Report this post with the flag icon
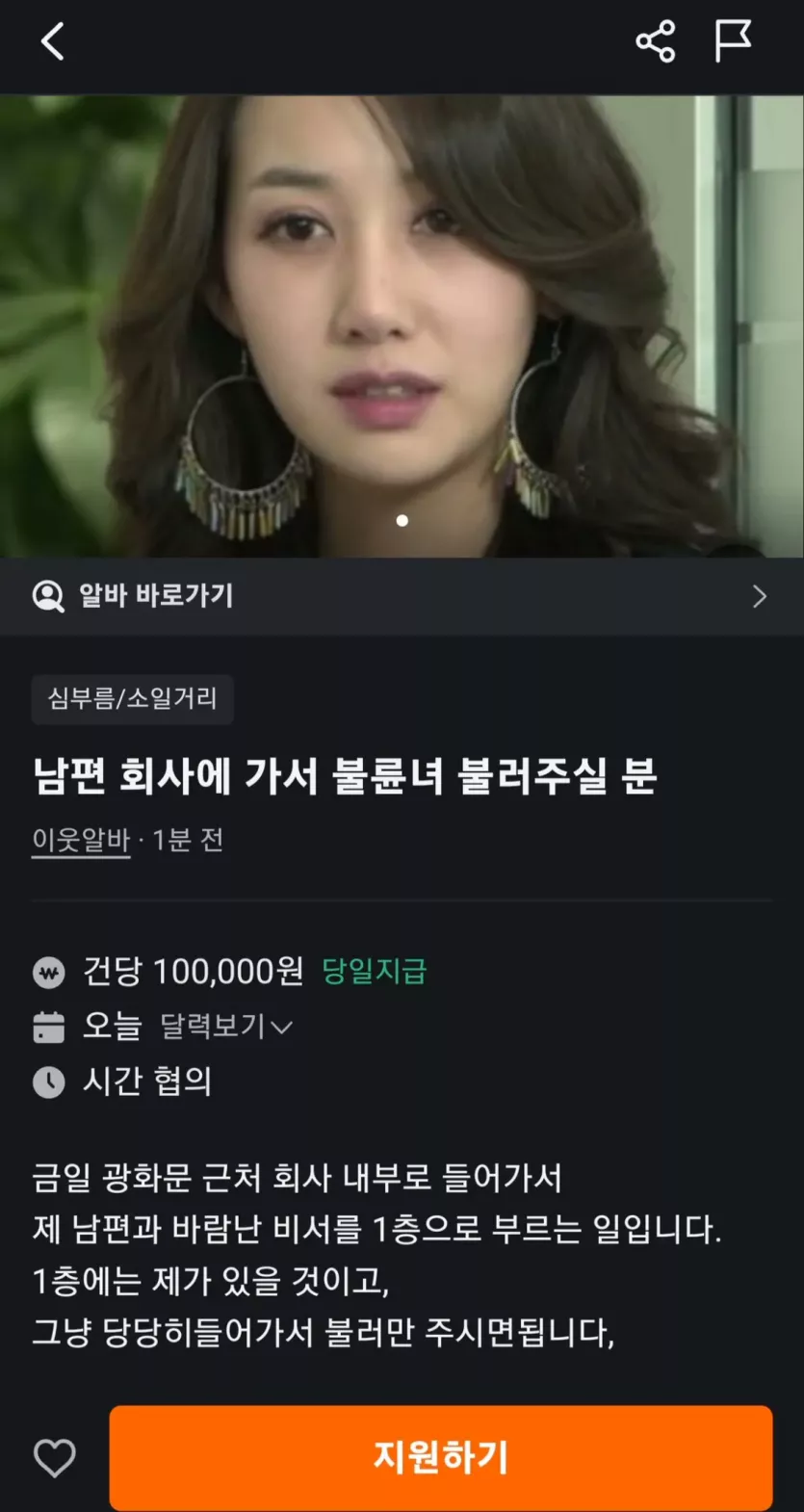 [733, 41]
